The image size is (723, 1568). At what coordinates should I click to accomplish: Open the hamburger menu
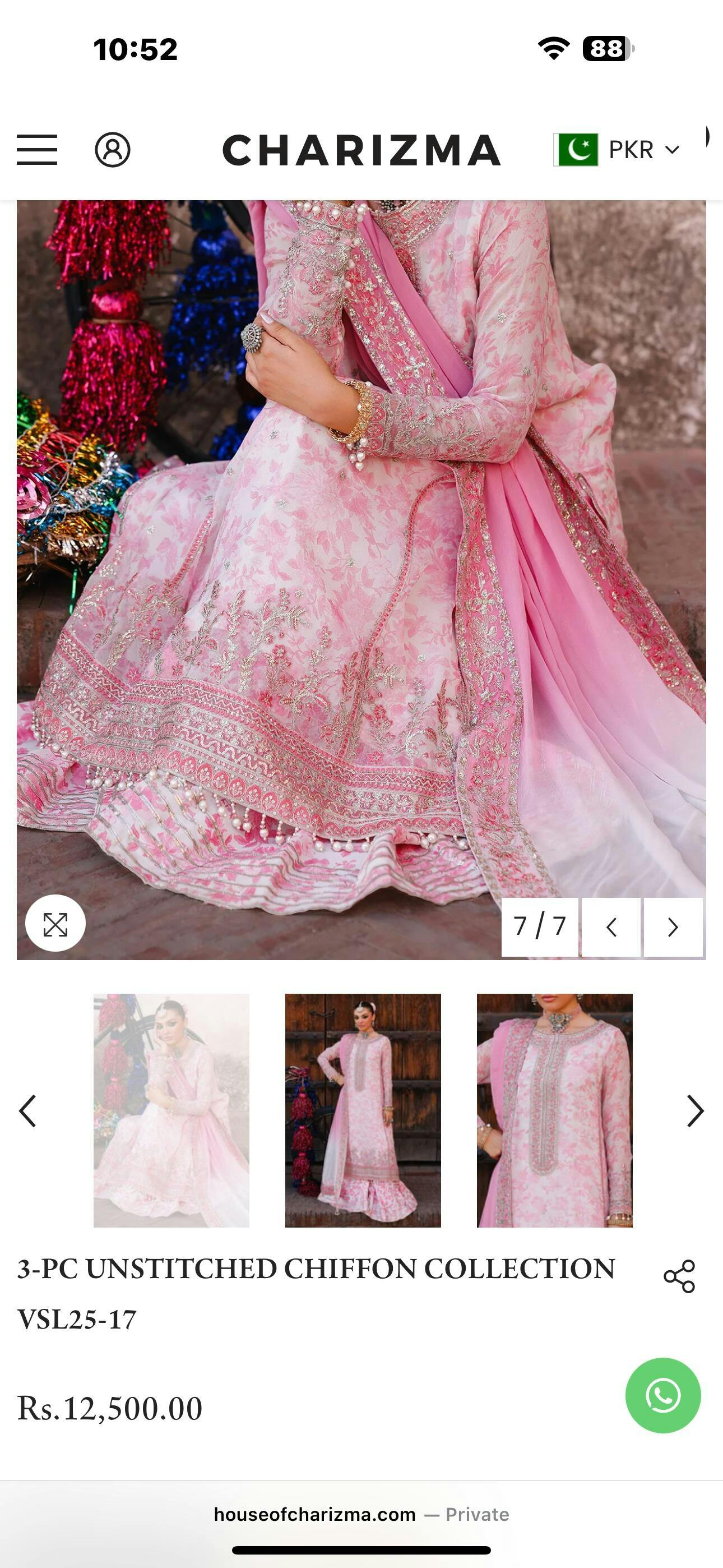[37, 150]
